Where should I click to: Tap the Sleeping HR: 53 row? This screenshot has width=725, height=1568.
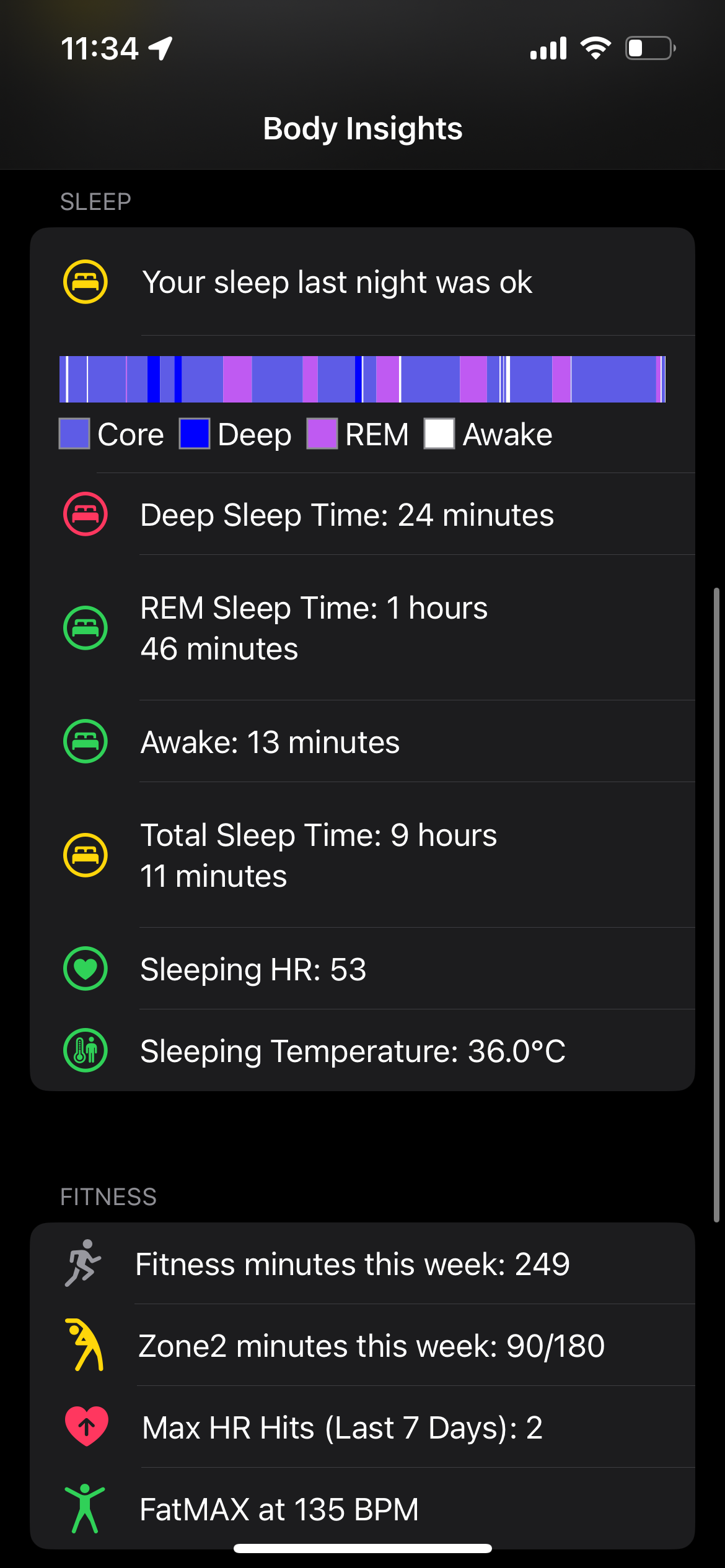click(362, 969)
